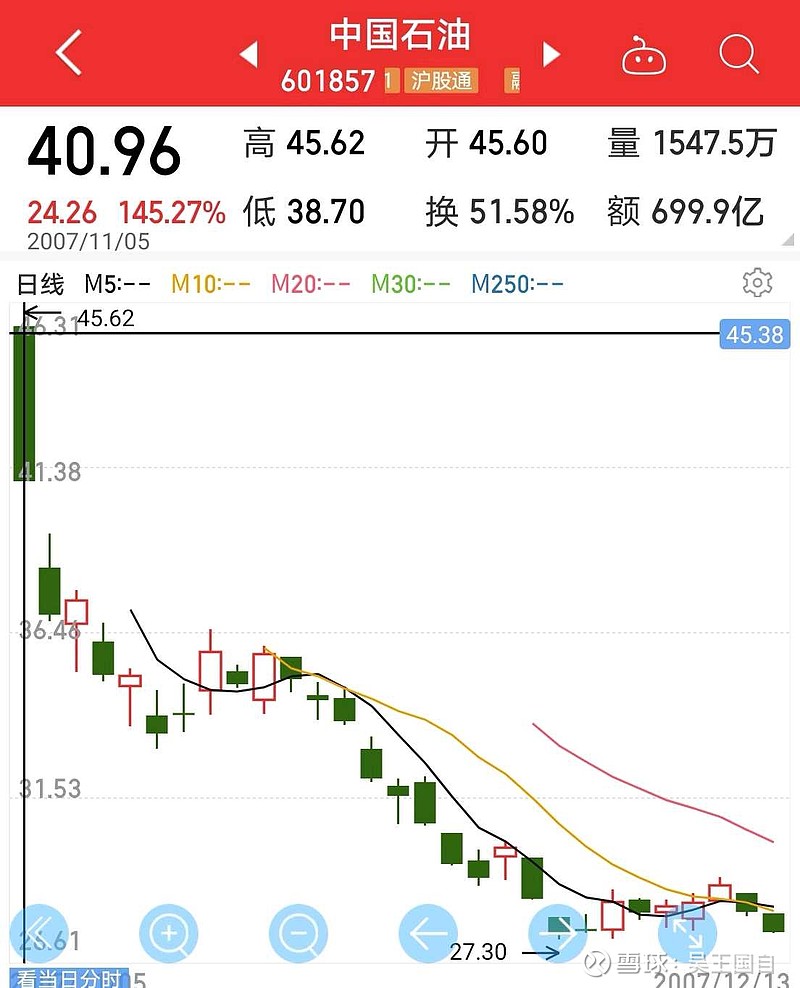Switch to the next stock

551,54
